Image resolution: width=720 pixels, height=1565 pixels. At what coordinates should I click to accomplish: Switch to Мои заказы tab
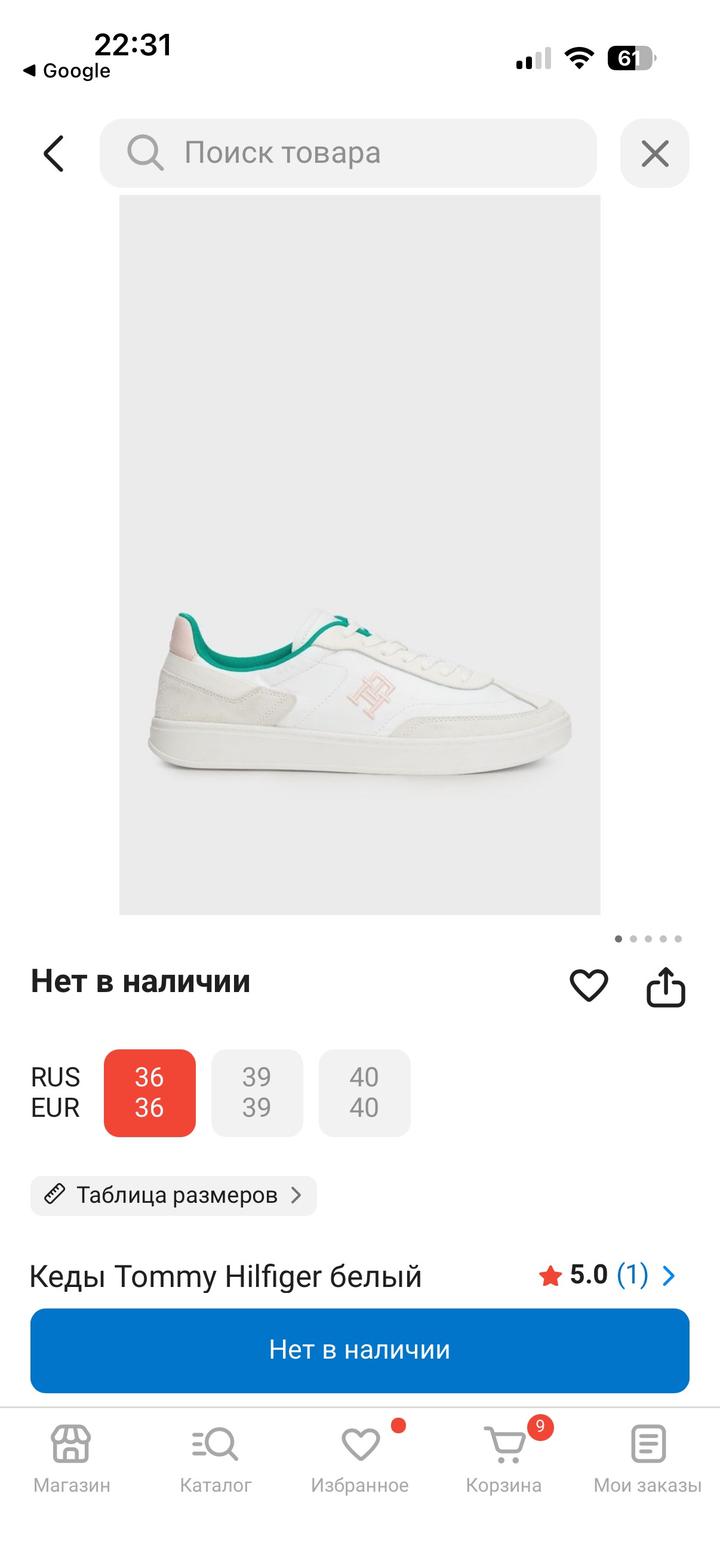point(647,1458)
